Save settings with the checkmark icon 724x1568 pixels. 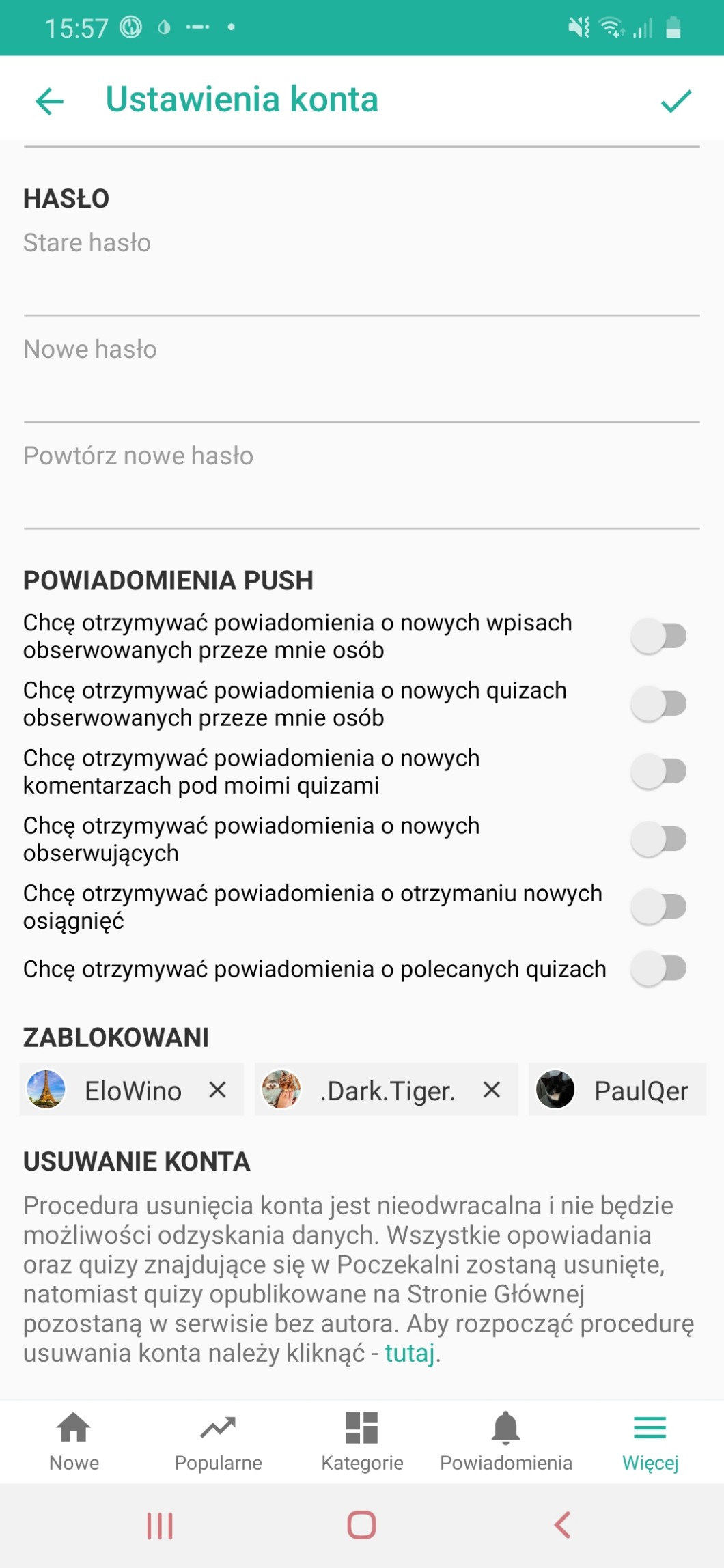676,101
